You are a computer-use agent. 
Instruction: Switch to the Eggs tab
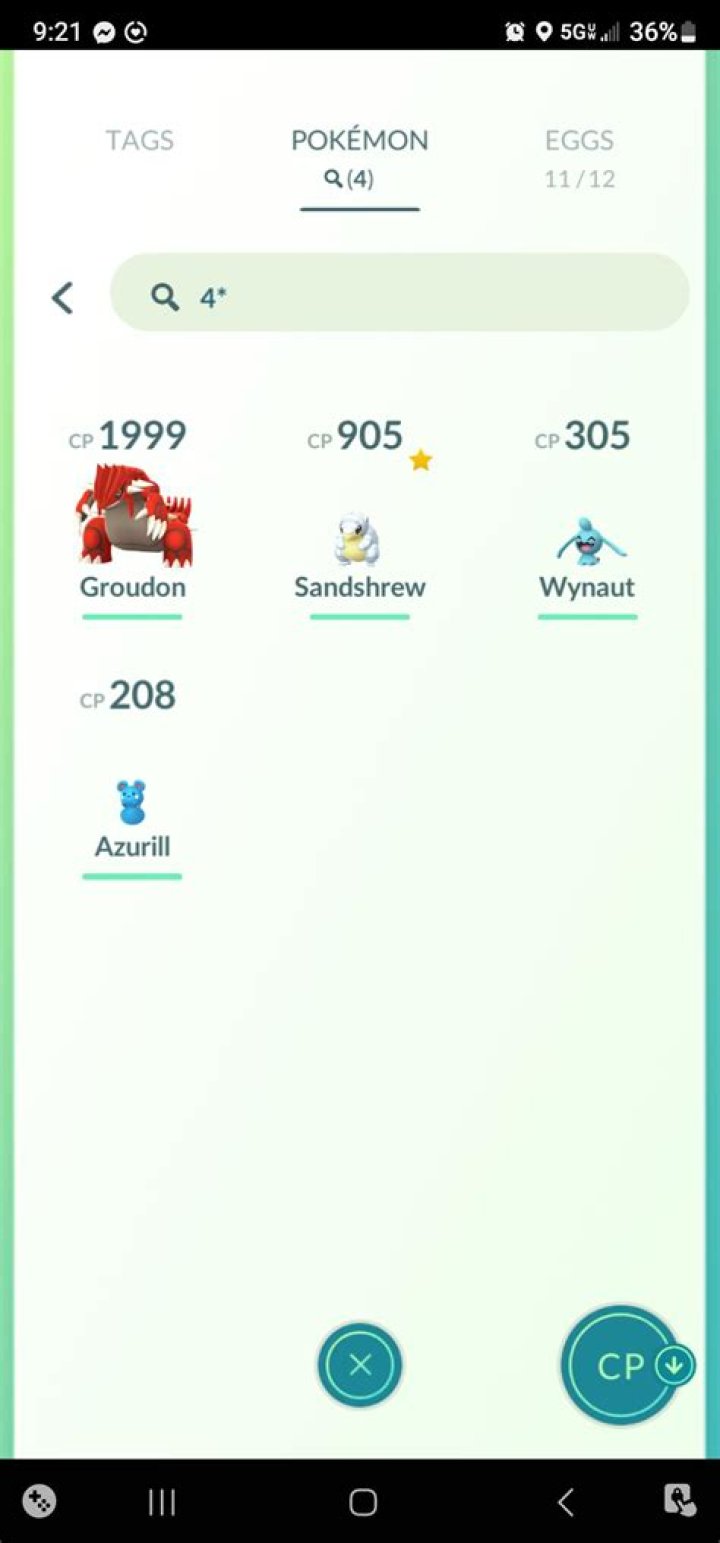[x=579, y=156]
